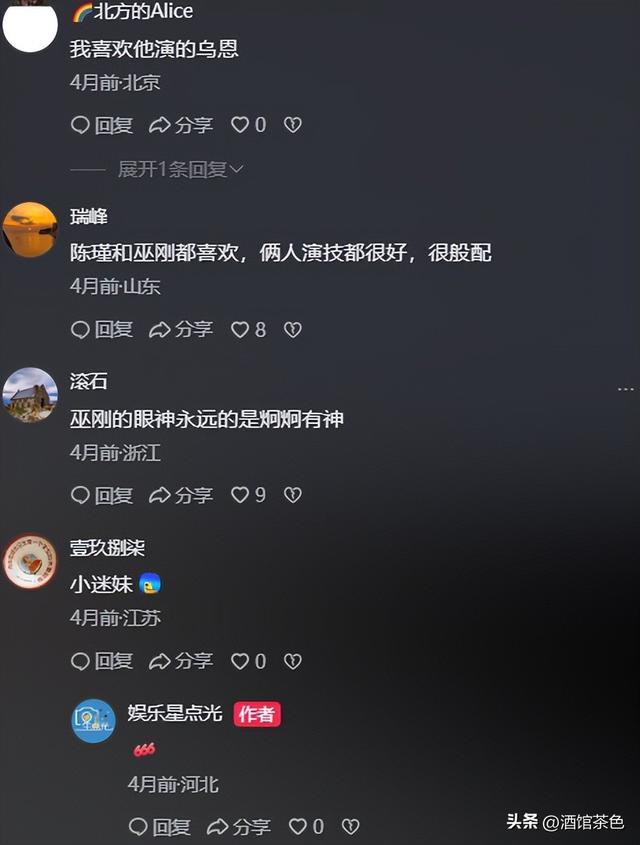The width and height of the screenshot is (640, 845).
Task: Reply to 瑞峰's comment
Action: pyautogui.click(x=101, y=329)
